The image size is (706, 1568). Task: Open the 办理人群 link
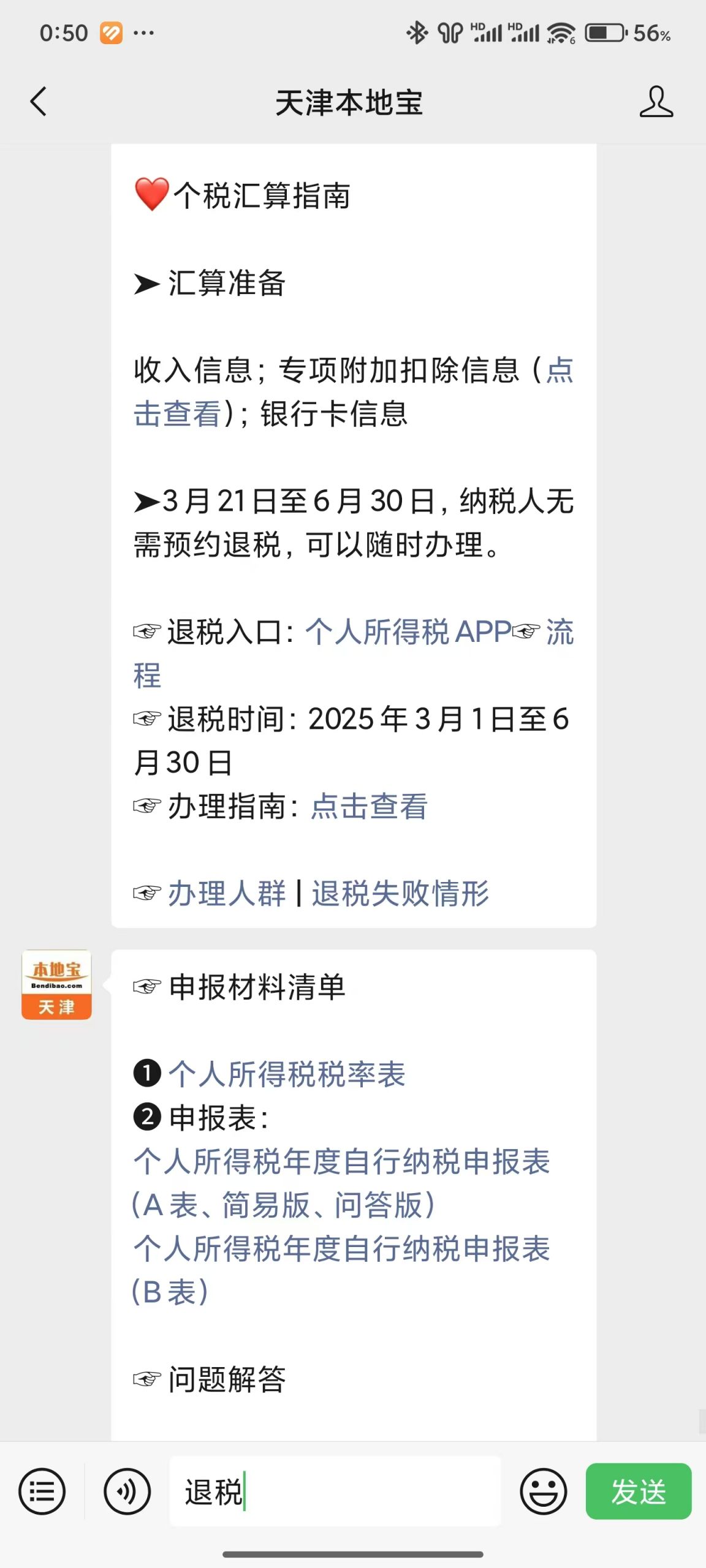coord(227,894)
